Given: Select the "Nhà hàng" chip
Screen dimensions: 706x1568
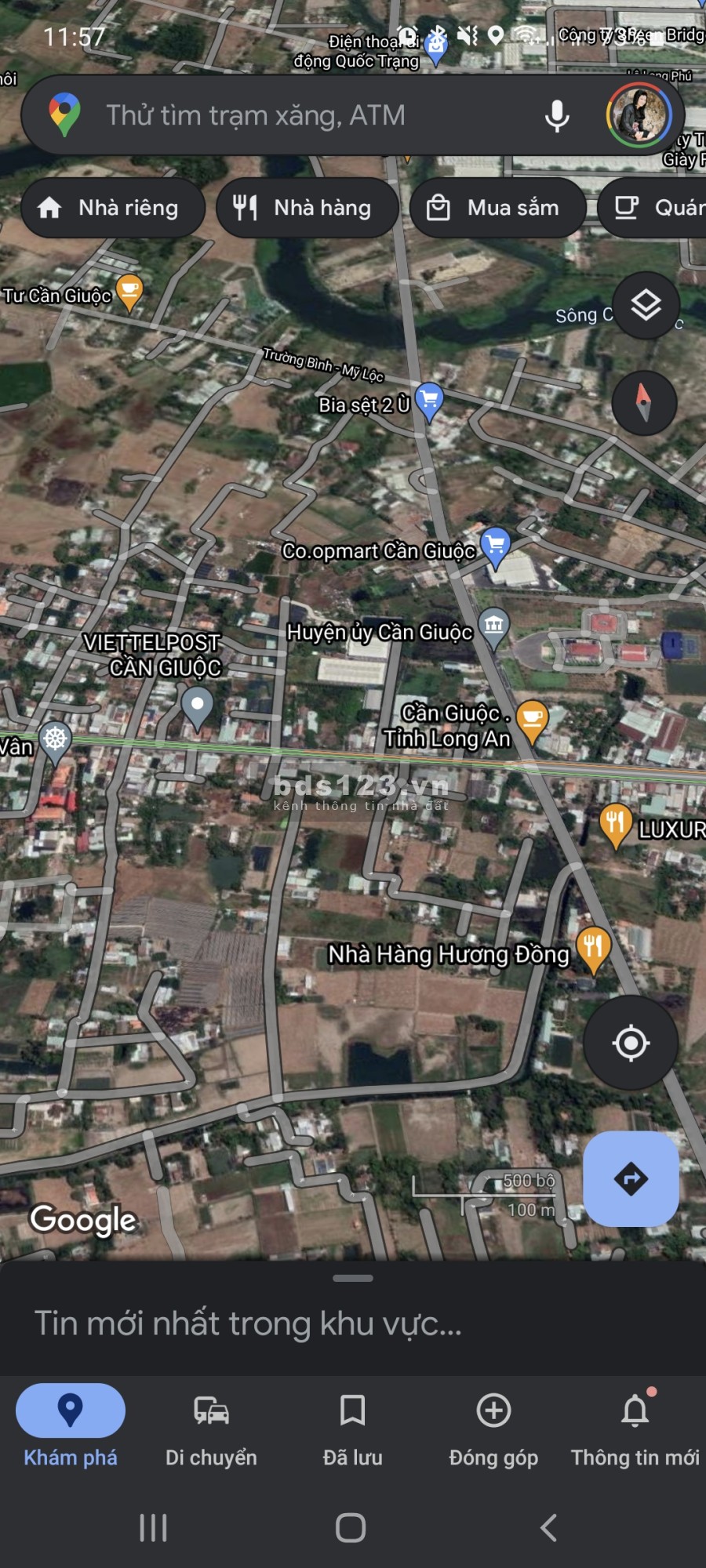Looking at the screenshot, I should [x=308, y=208].
